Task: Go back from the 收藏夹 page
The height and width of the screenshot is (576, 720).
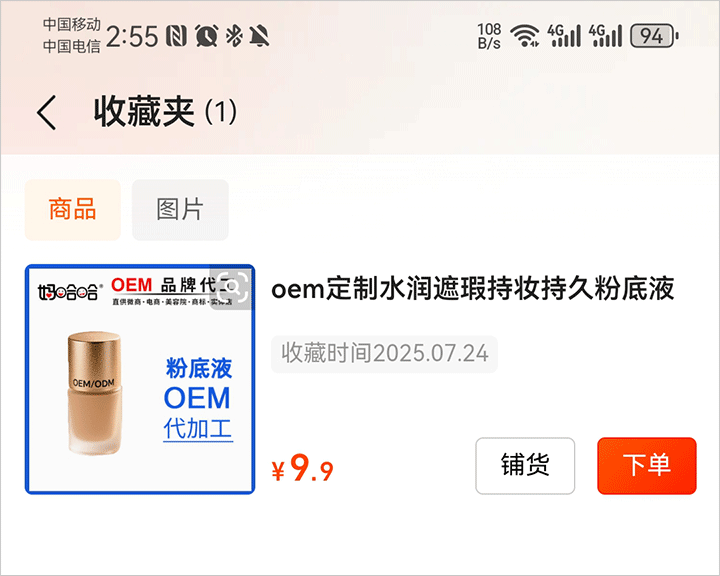Action: point(46,113)
